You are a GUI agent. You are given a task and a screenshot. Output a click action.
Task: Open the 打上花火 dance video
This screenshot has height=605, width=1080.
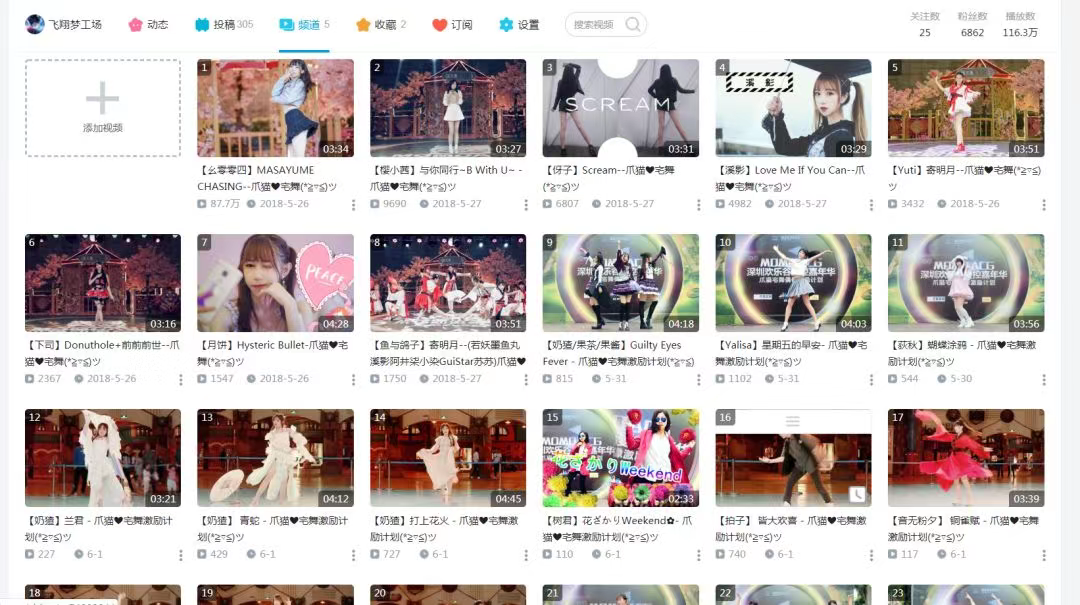click(x=448, y=458)
